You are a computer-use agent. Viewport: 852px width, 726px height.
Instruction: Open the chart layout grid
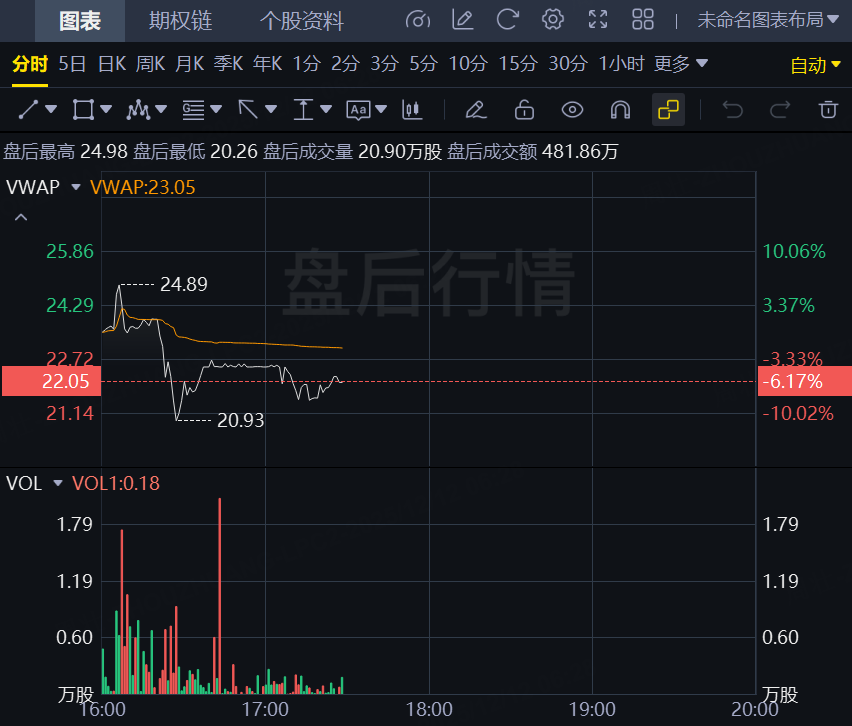coord(643,19)
